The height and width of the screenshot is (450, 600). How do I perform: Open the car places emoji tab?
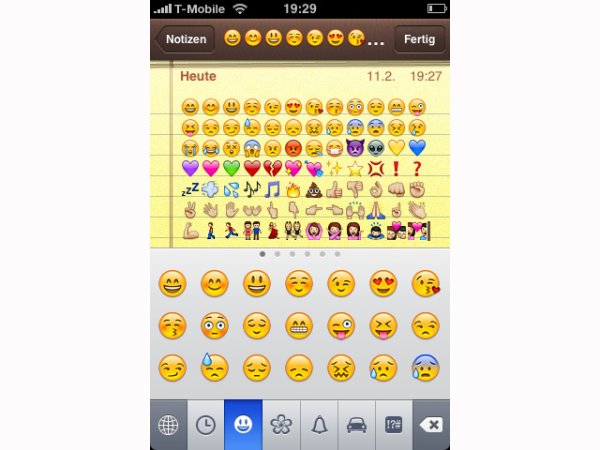(x=356, y=425)
